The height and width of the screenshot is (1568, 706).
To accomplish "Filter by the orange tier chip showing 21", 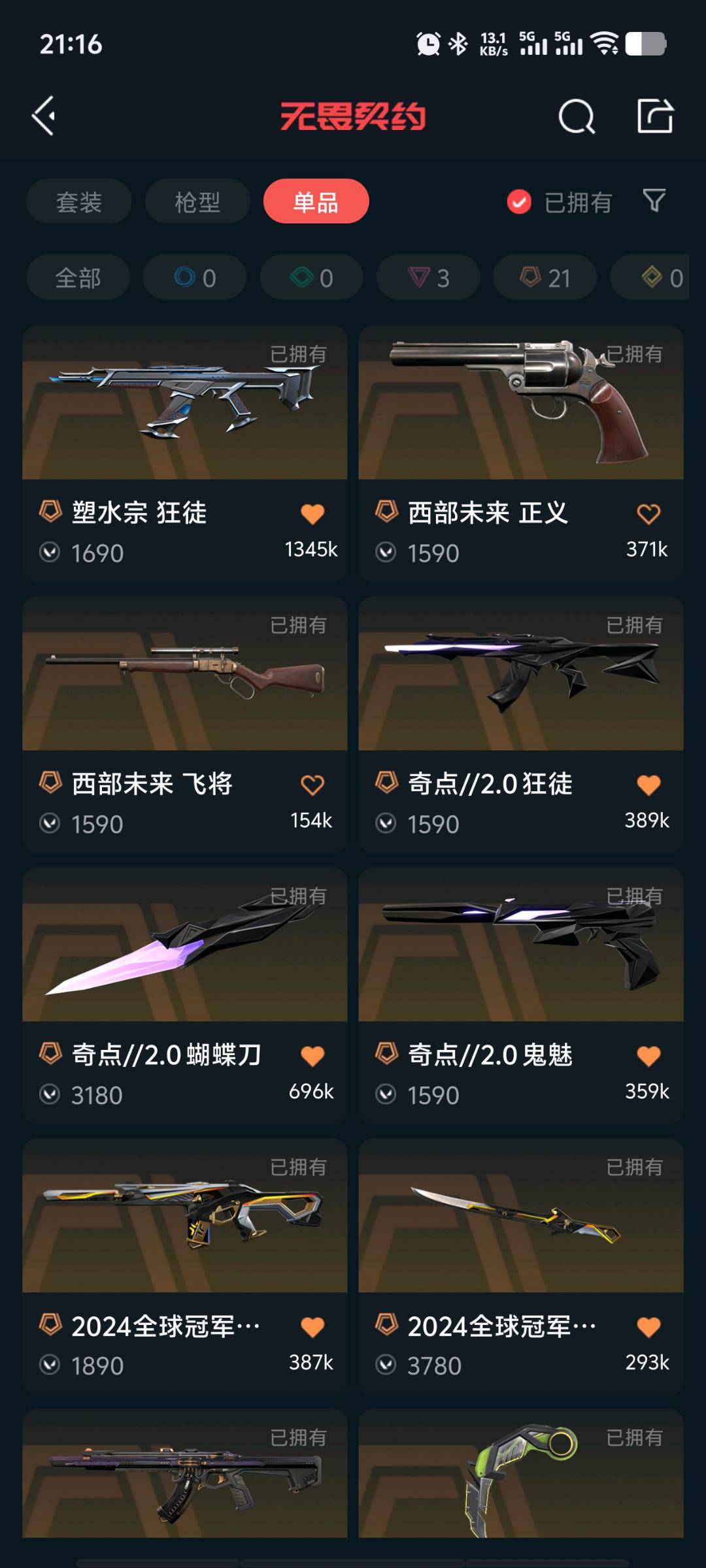I will pyautogui.click(x=545, y=278).
